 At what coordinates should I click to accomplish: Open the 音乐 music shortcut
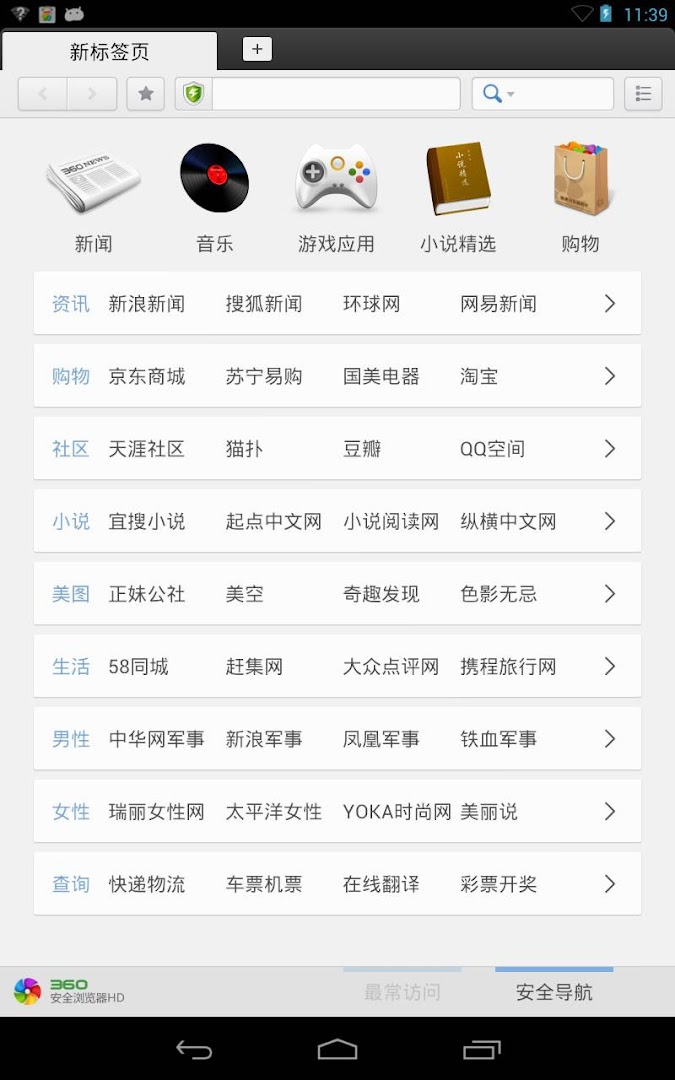(x=214, y=196)
